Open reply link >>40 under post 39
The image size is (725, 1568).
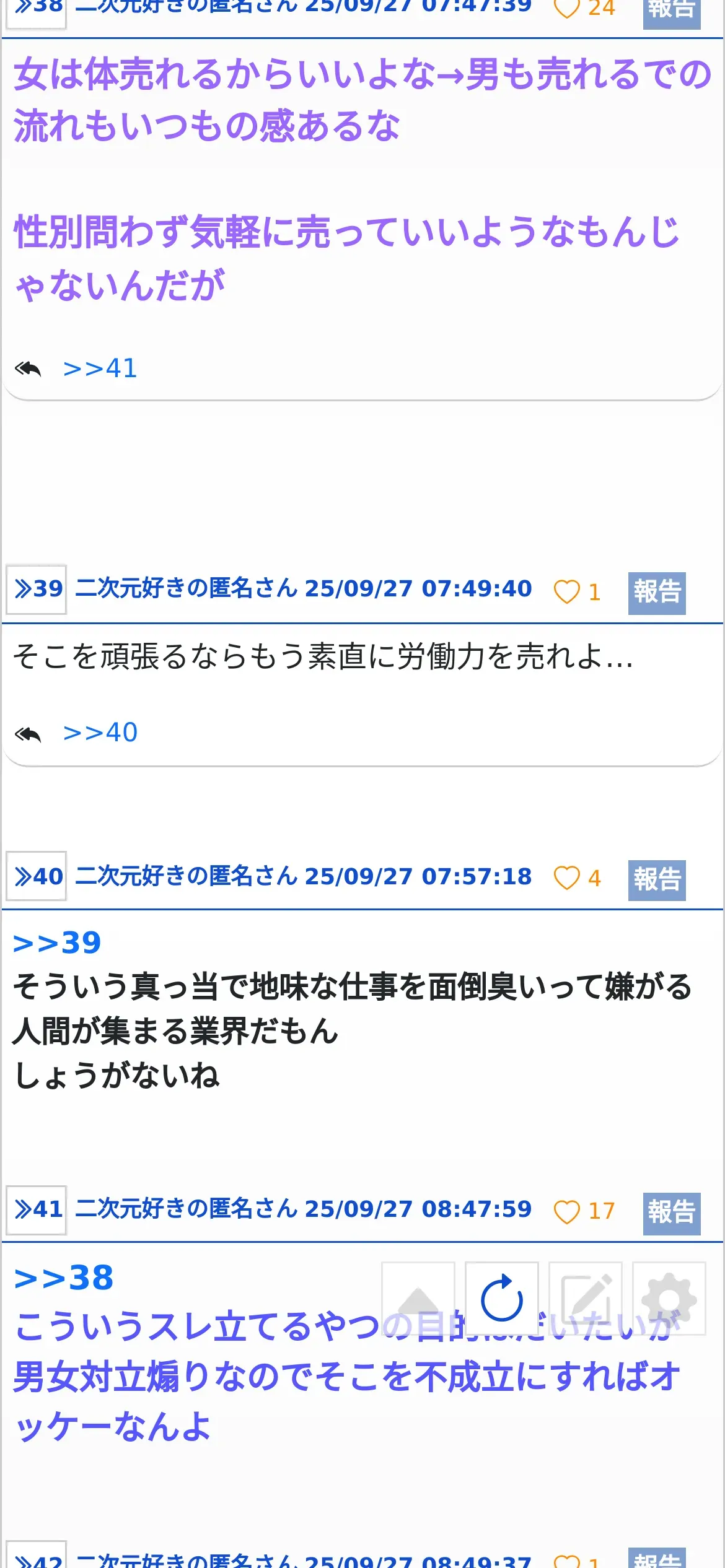(100, 733)
